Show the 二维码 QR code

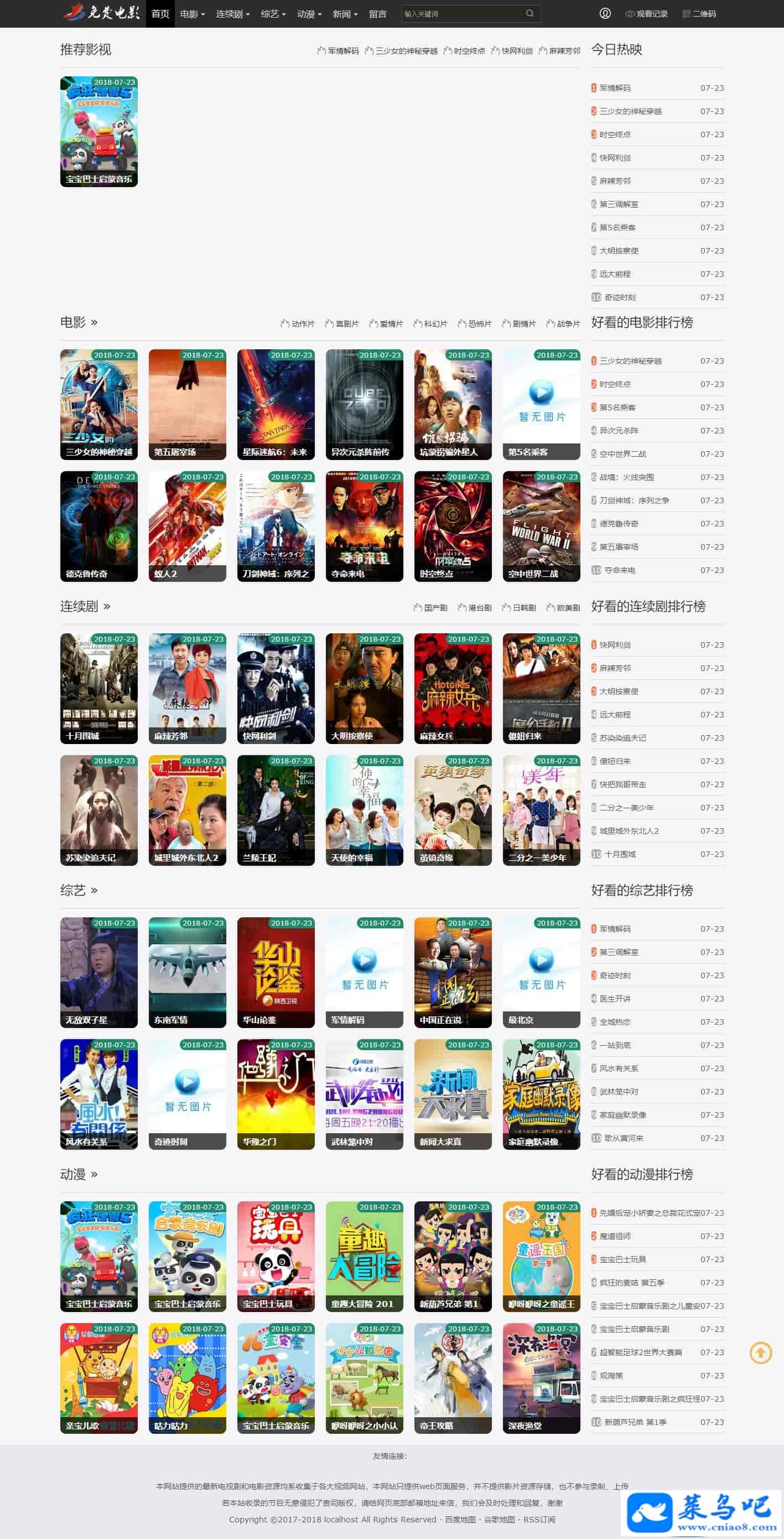coord(699,14)
